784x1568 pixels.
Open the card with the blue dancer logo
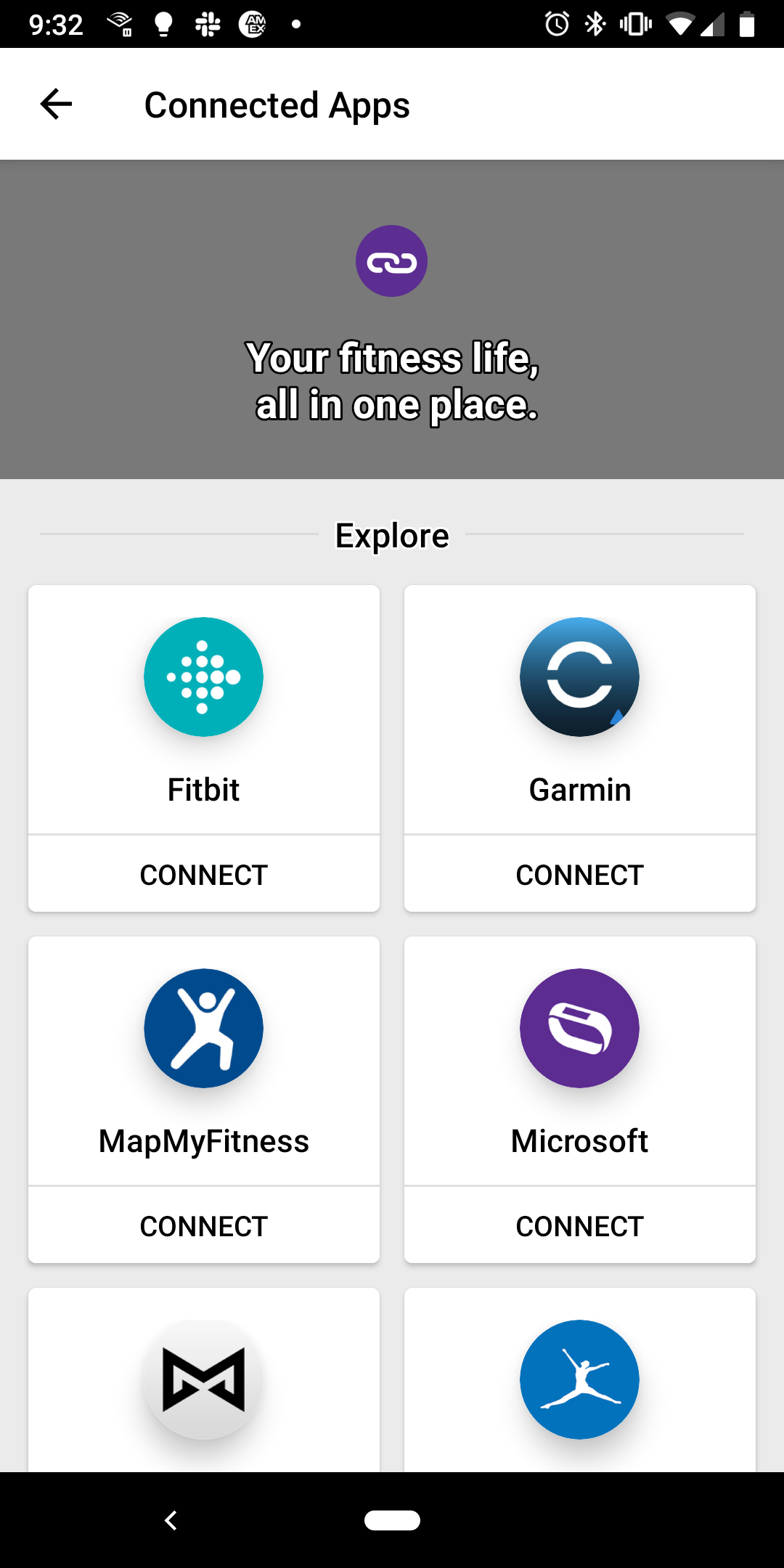tap(580, 1380)
